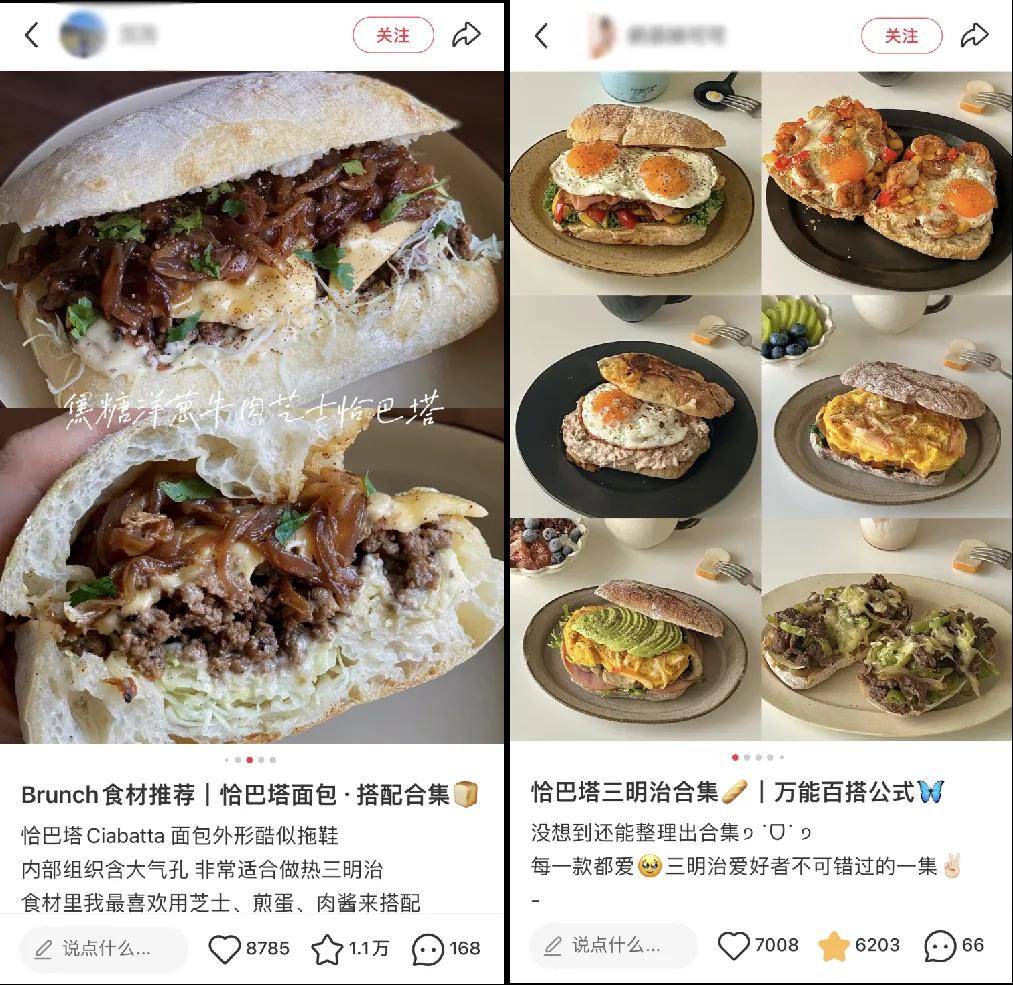
Task: Open the comment box under 恰巴塔三明治合集
Action: click(x=613, y=945)
